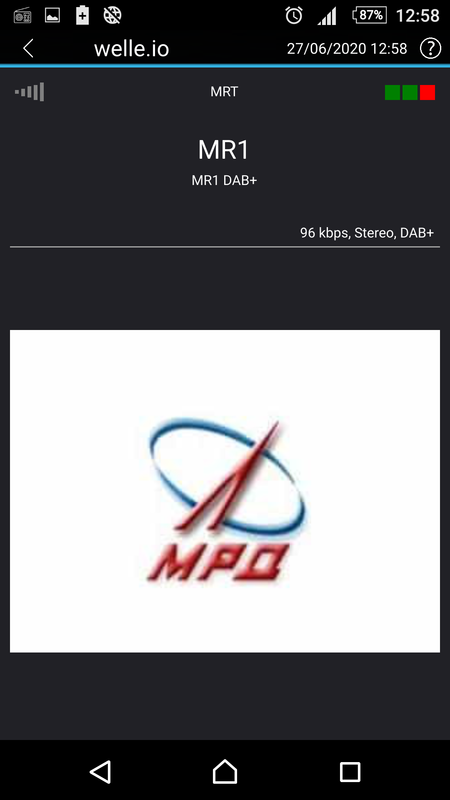
Task: Open recent apps from navigation bar
Action: (x=350, y=772)
